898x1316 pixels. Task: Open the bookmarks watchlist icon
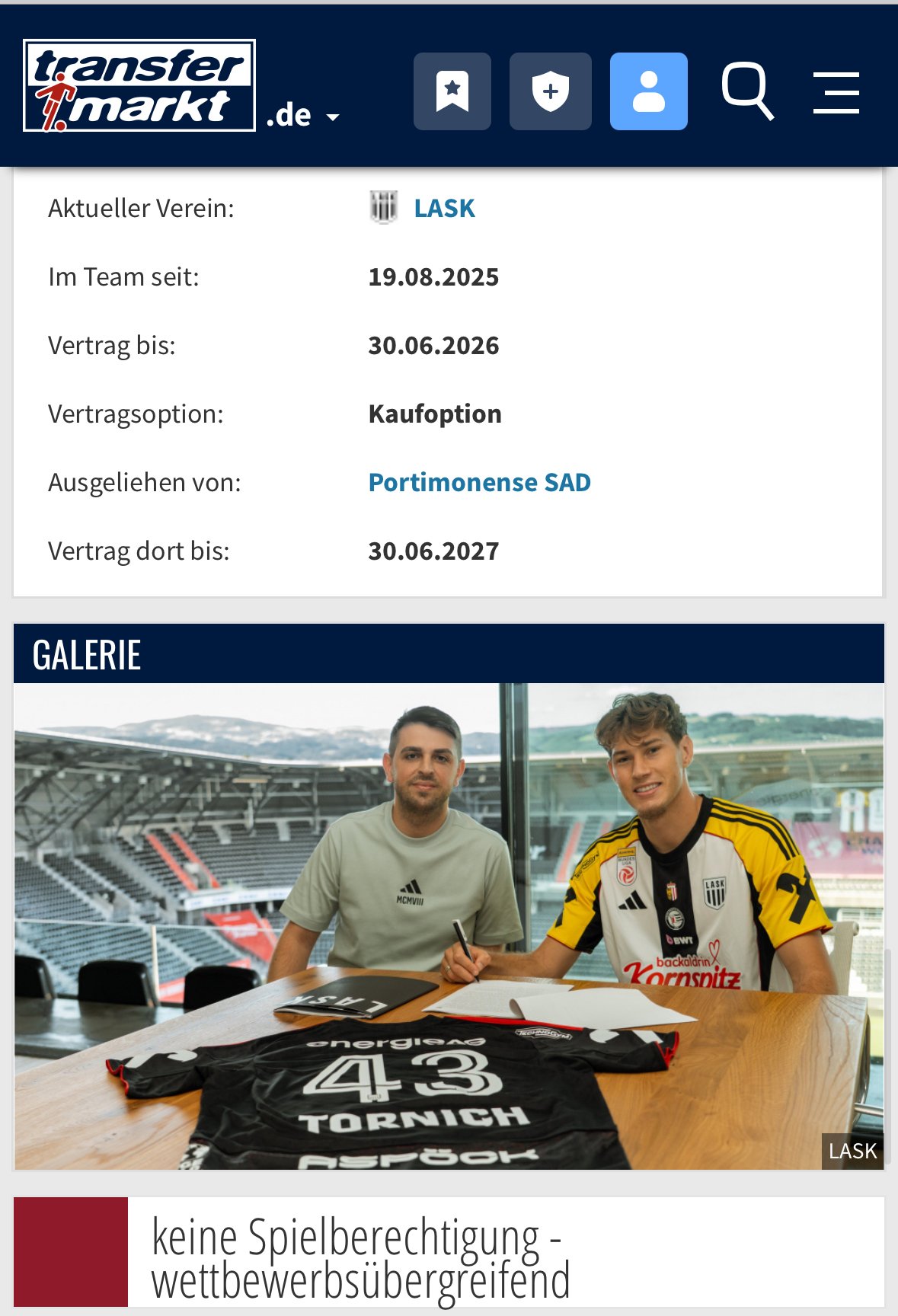point(452,91)
